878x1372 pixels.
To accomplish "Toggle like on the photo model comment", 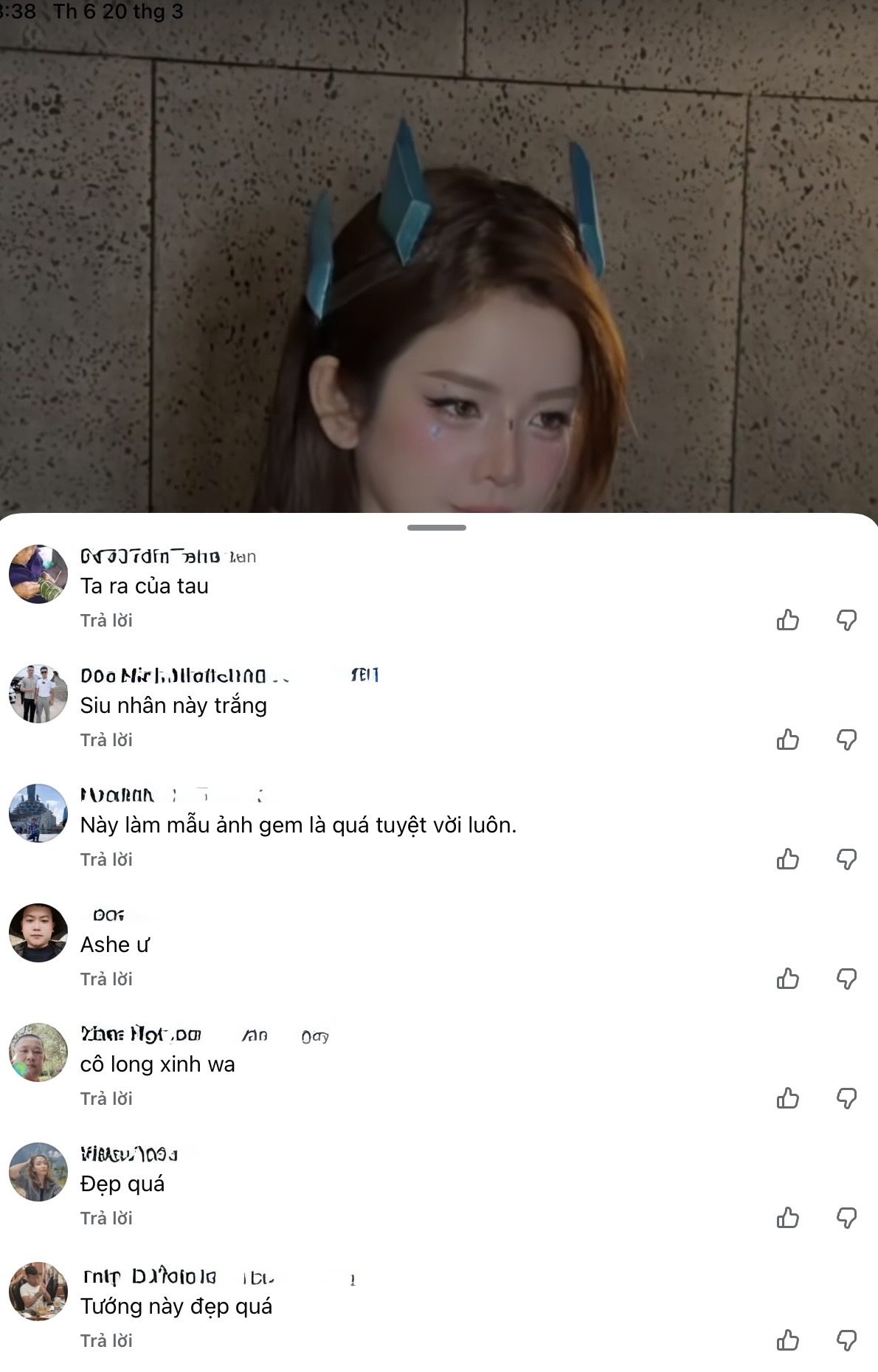I will coord(789,858).
